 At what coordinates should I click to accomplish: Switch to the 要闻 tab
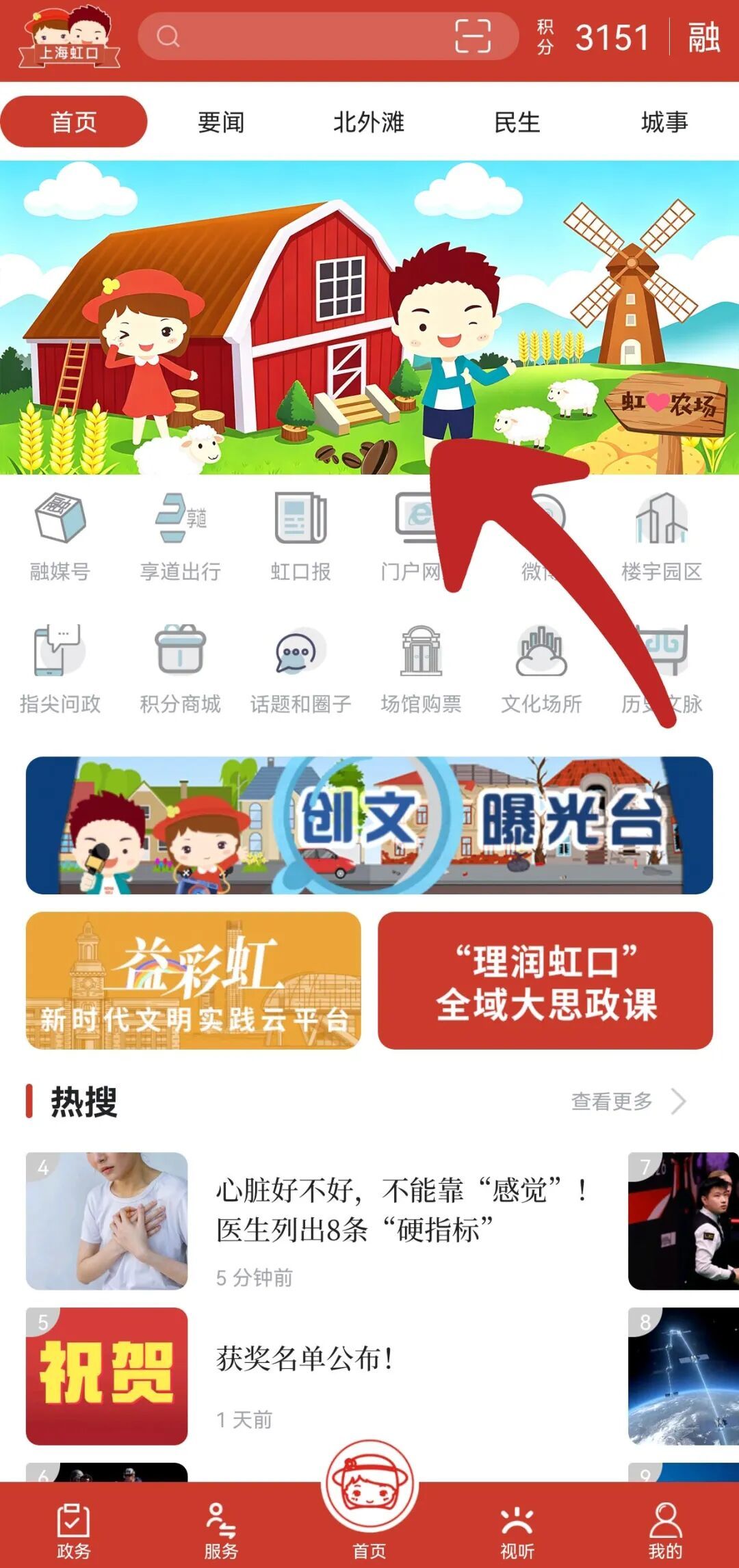coord(221,122)
